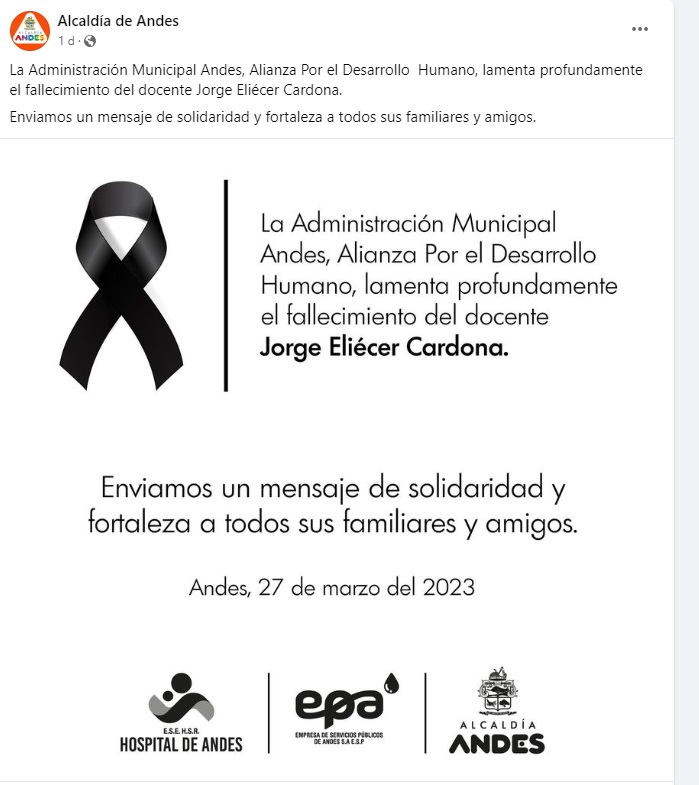Open Alcaldía de Andes profile picture
The height and width of the screenshot is (785, 699).
tap(30, 30)
